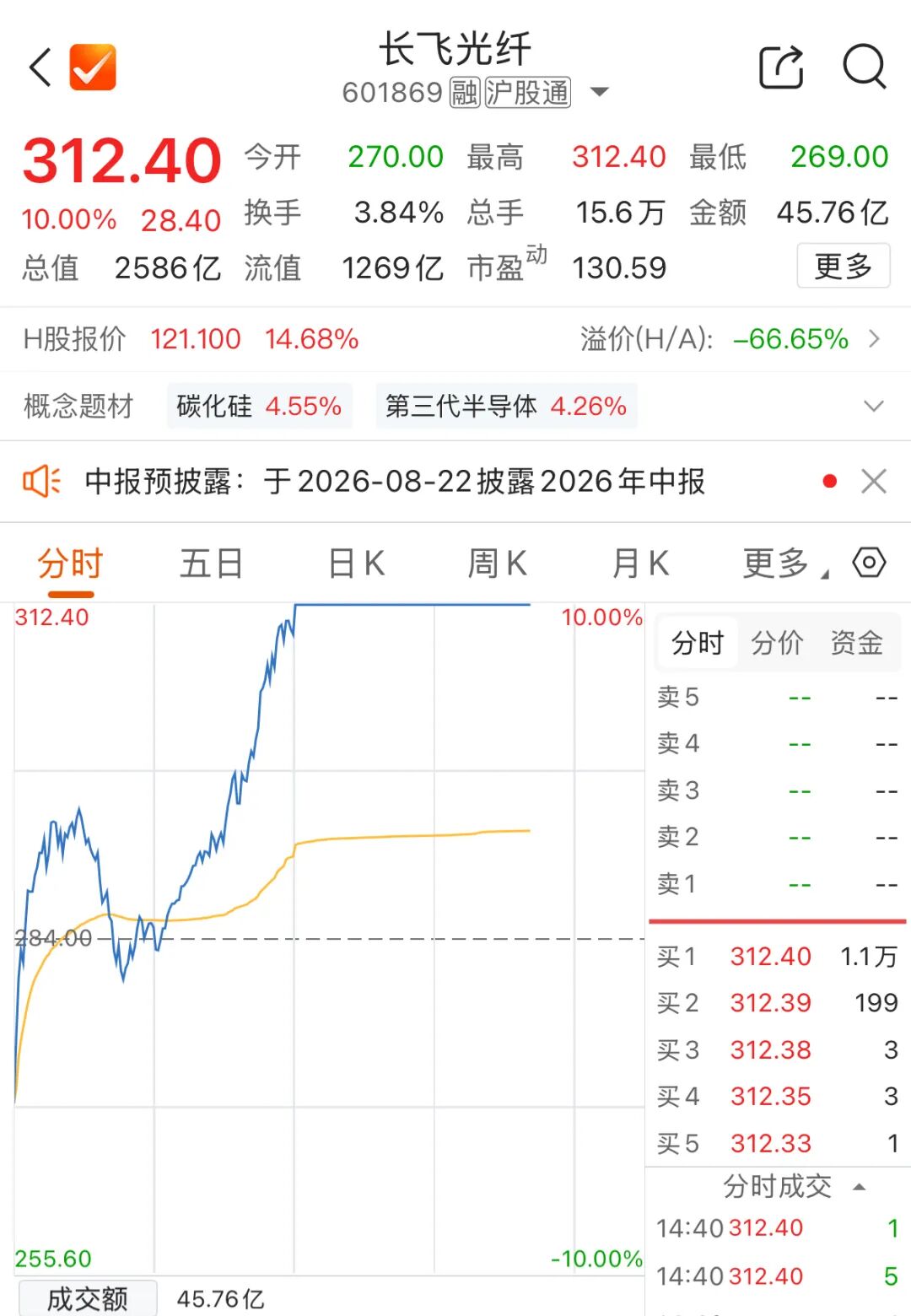Image resolution: width=911 pixels, height=1316 pixels.
Task: Switch to the 五日 chart tab
Action: pyautogui.click(x=211, y=564)
